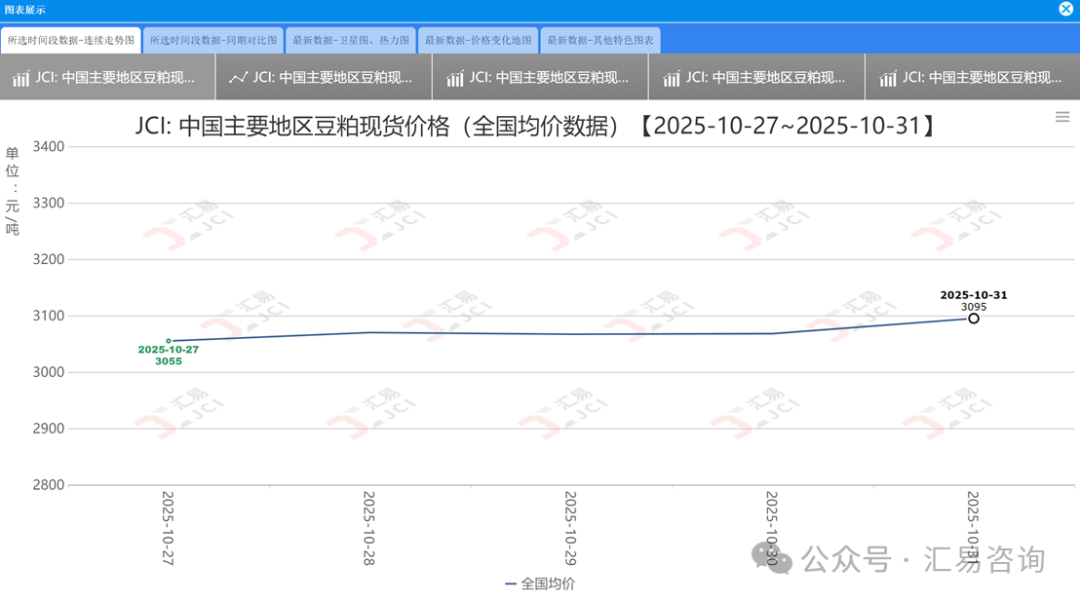Go to 最新数据-其他特色图表 tab

tap(600, 41)
